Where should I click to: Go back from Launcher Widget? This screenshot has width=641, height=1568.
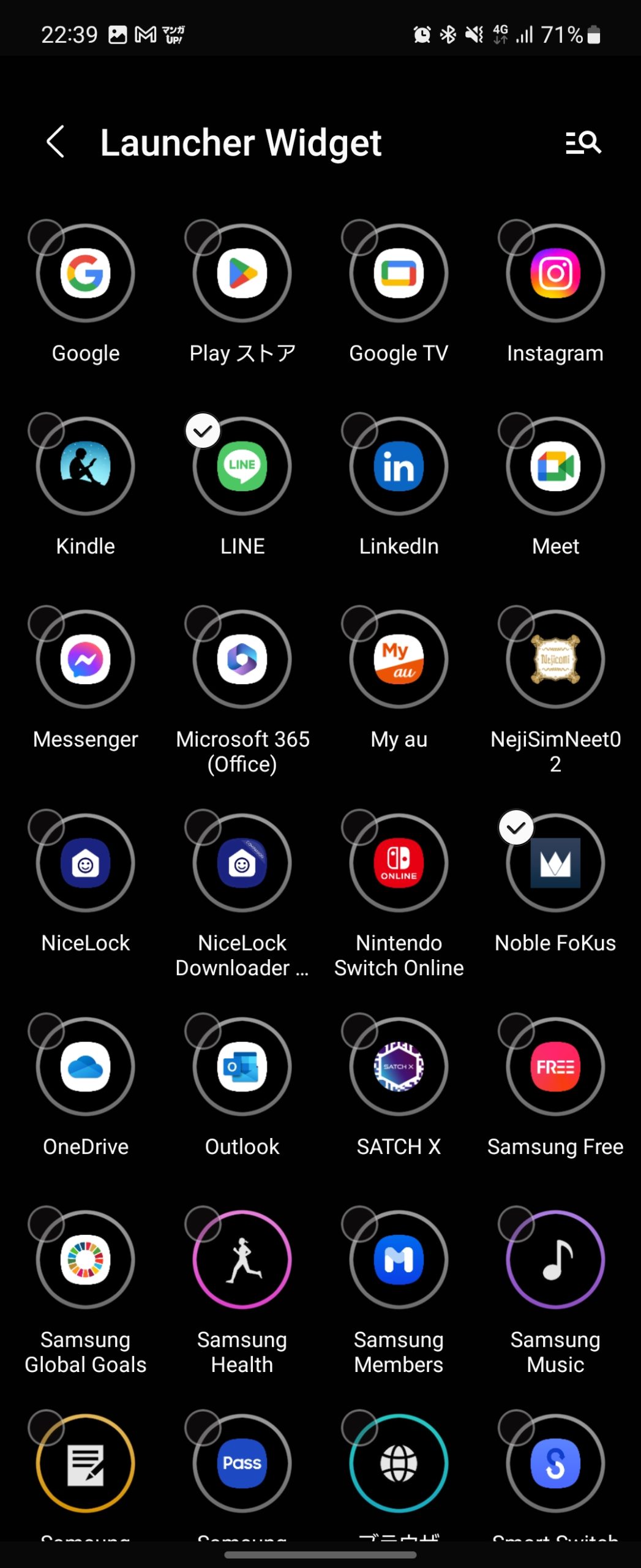coord(56,142)
